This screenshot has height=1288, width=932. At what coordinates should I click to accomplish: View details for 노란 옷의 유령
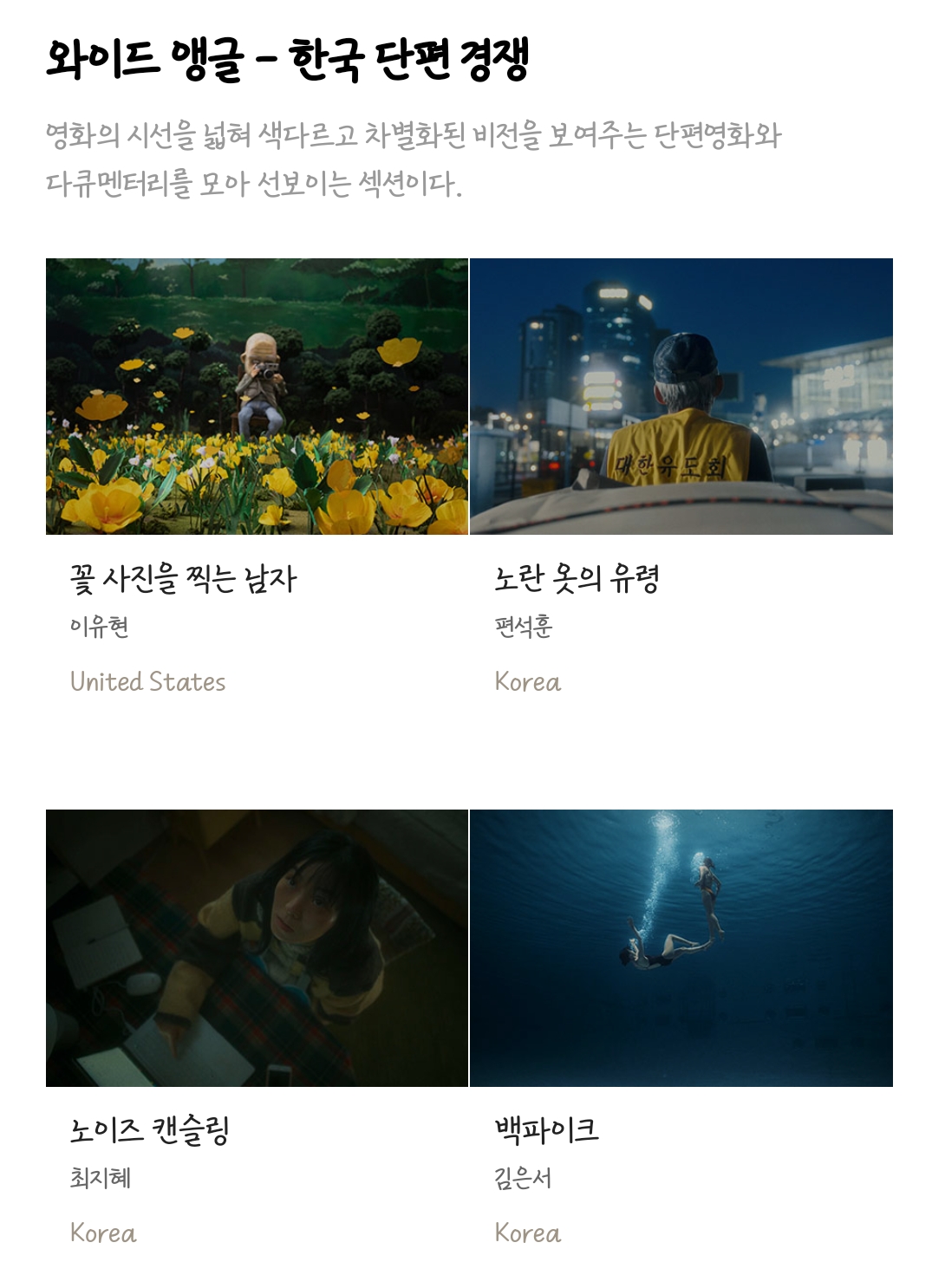(681, 396)
